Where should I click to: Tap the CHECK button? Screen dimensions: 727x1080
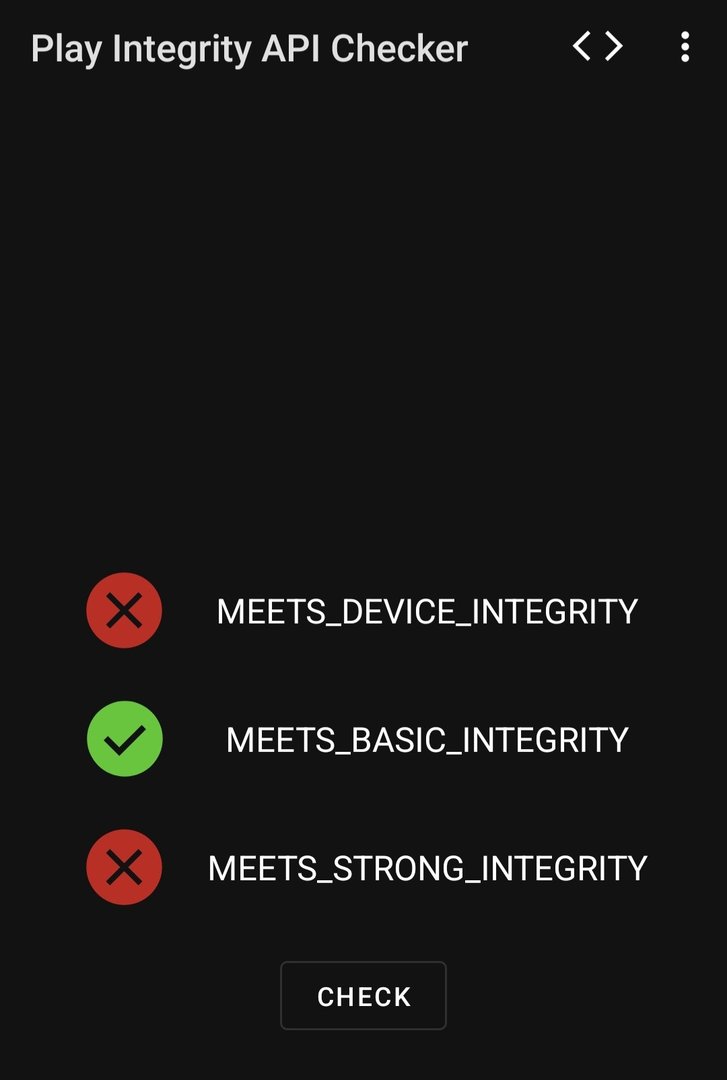[363, 996]
